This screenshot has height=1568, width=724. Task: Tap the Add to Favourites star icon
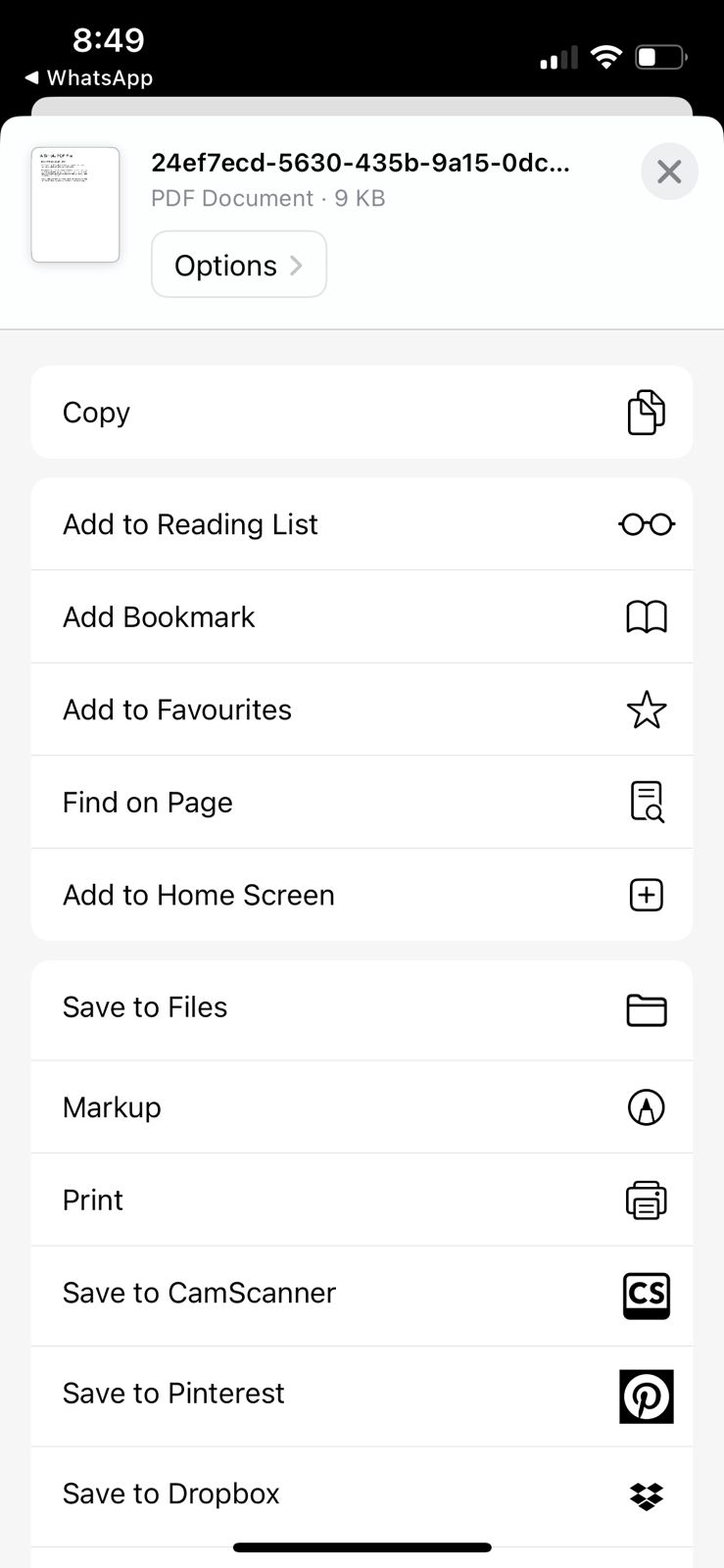(646, 710)
